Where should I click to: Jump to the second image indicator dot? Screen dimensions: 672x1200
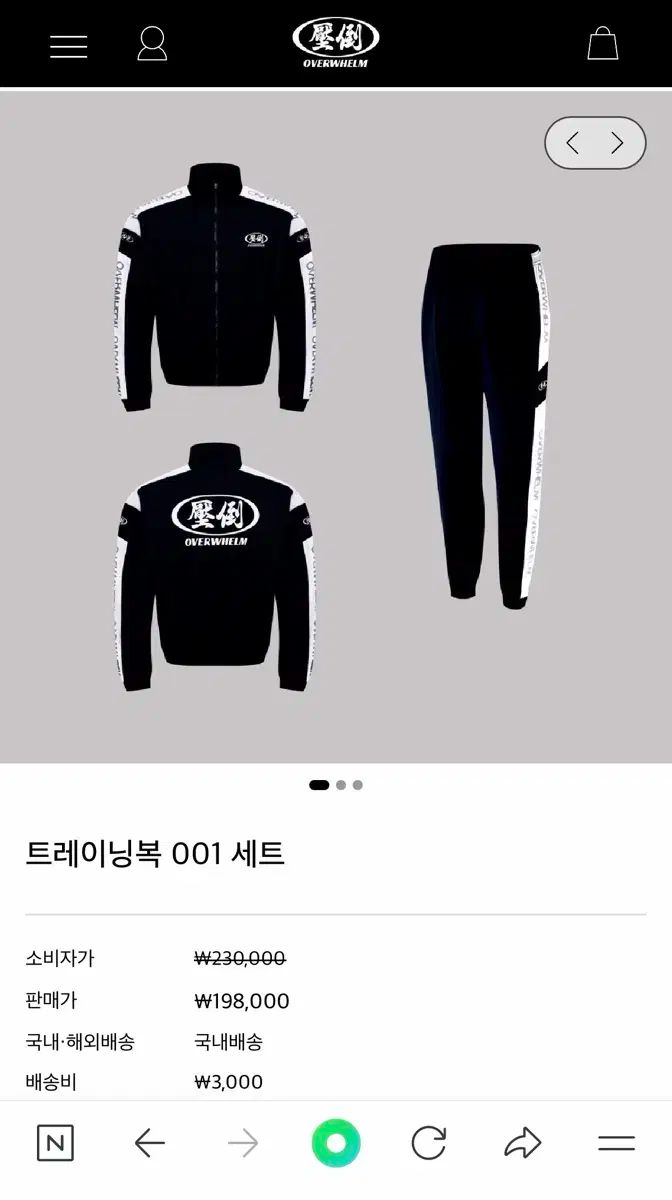tap(341, 785)
